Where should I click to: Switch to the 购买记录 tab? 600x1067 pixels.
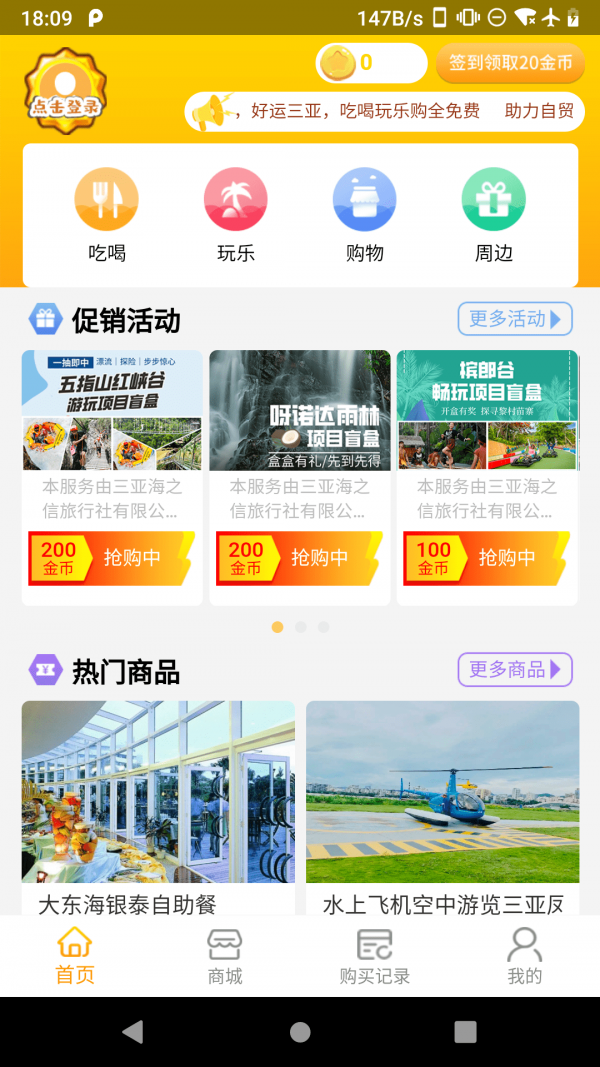374,956
